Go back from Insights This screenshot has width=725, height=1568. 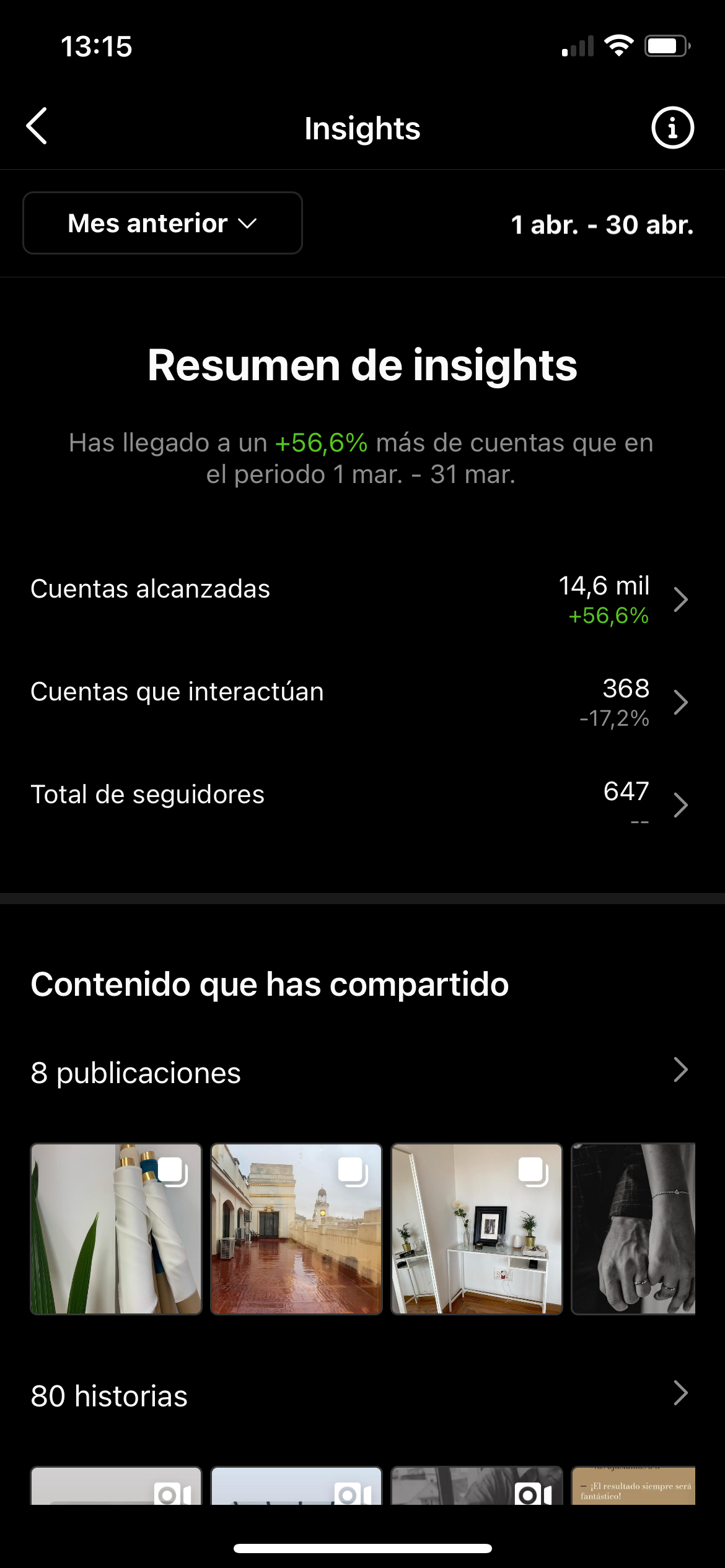click(x=37, y=126)
